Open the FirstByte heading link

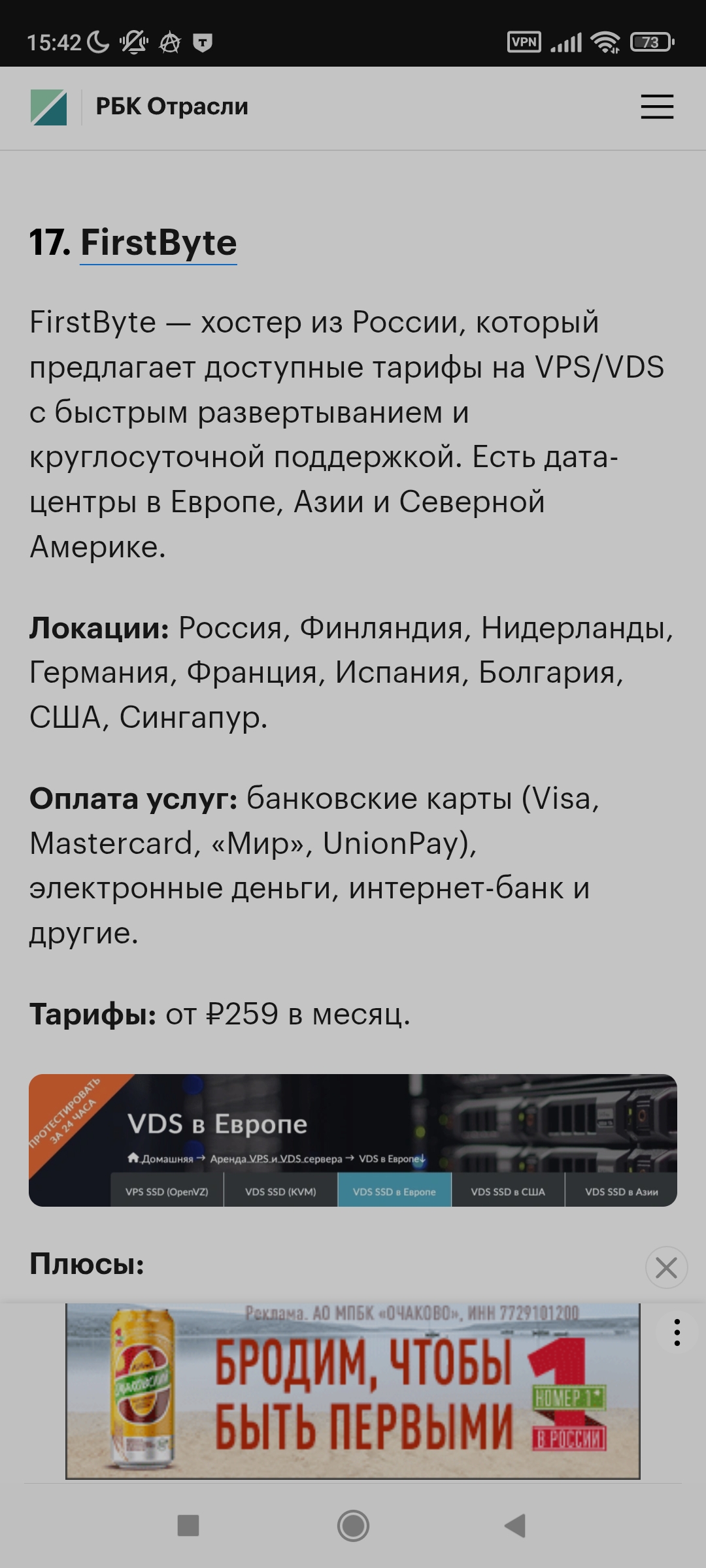coord(158,243)
